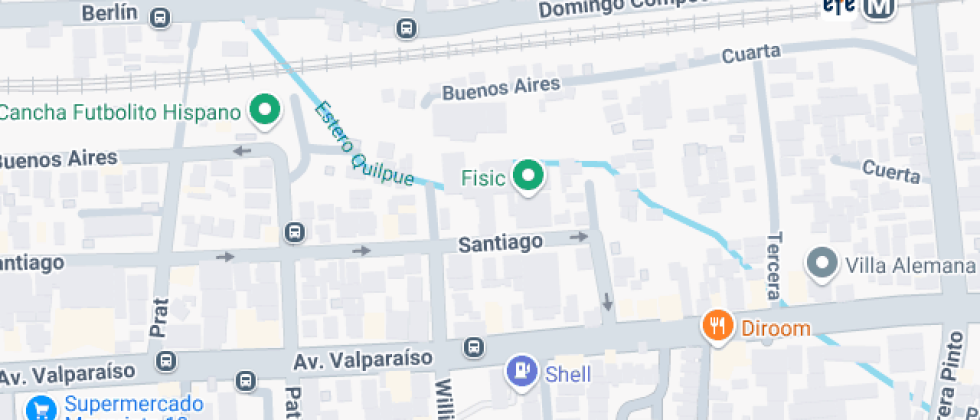This screenshot has width=980, height=420.
Task: Tap the bus stop icon near Berlín
Action: pyautogui.click(x=159, y=17)
